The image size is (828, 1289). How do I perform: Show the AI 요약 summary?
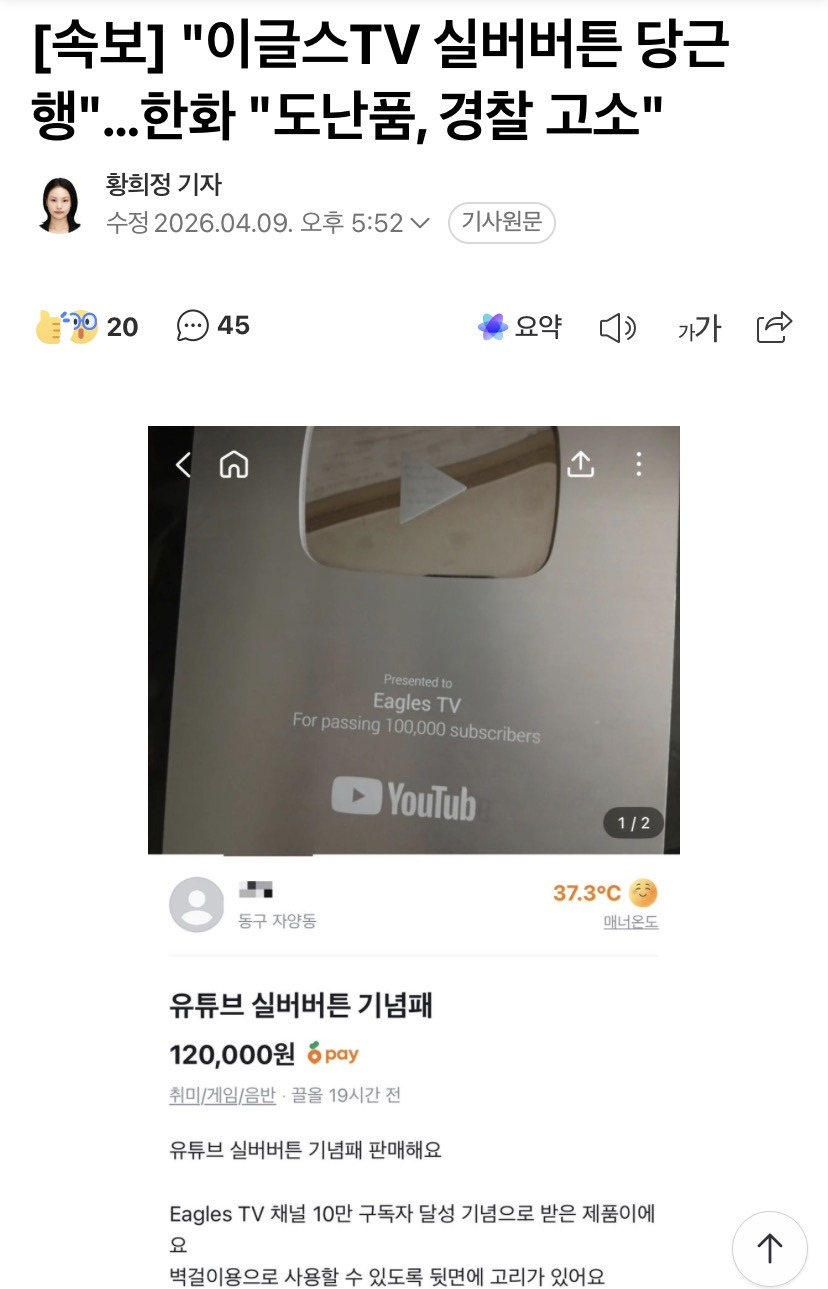coord(520,326)
